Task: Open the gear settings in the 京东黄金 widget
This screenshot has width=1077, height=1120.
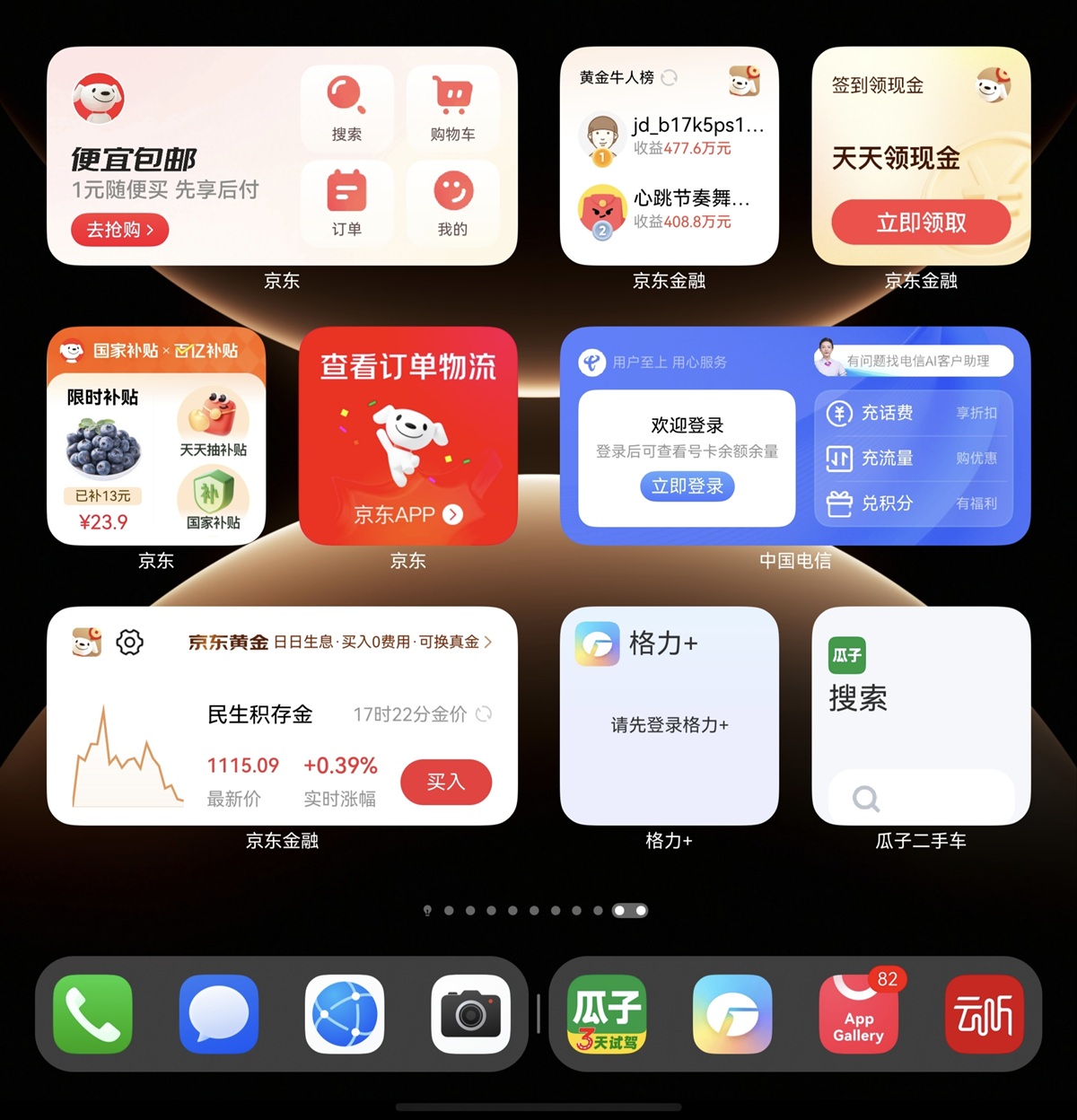Action: pyautogui.click(x=130, y=643)
